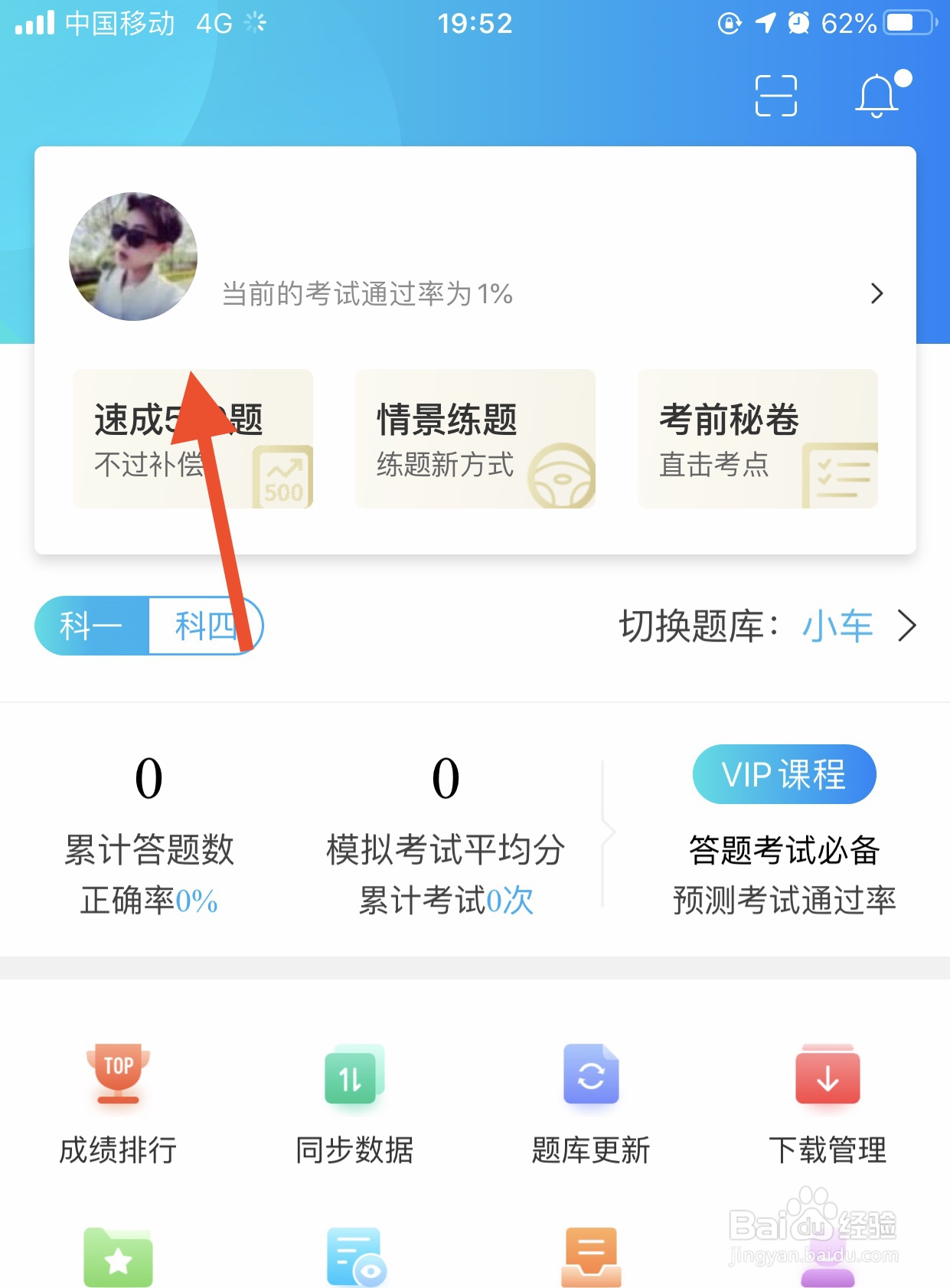This screenshot has height=1288, width=950.
Task: Open the VIP 课程 pill button
Action: [x=784, y=774]
